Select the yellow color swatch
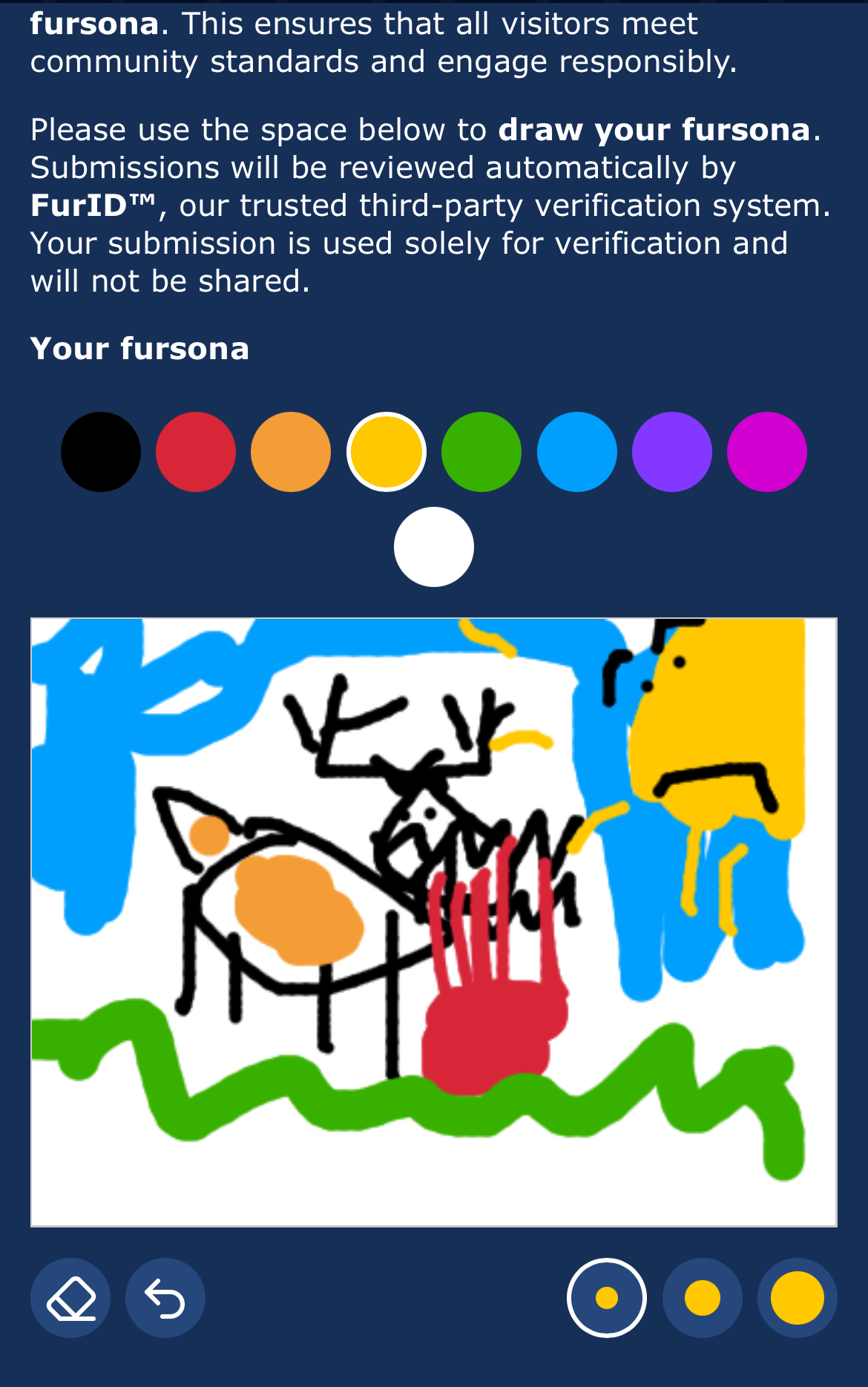 [387, 452]
